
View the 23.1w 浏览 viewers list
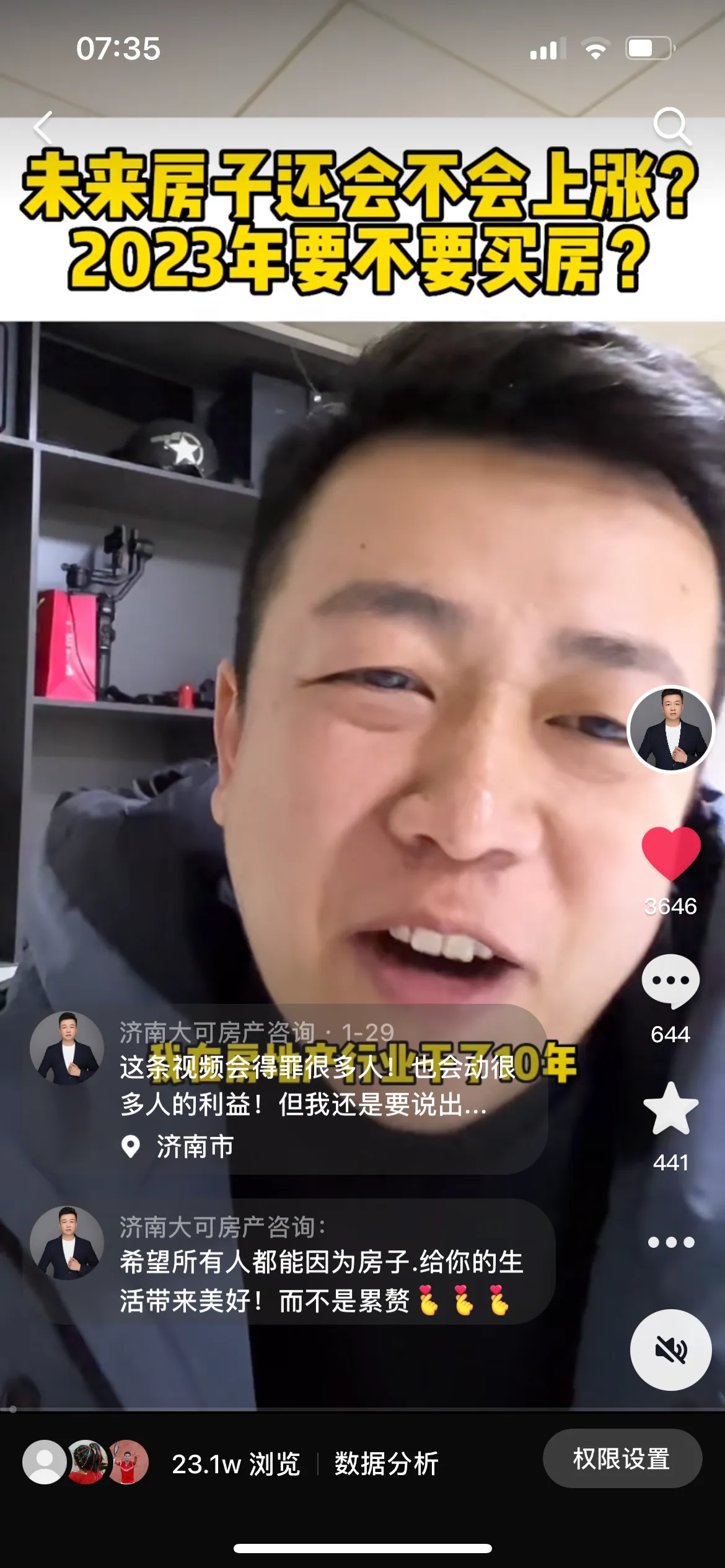point(235,1464)
